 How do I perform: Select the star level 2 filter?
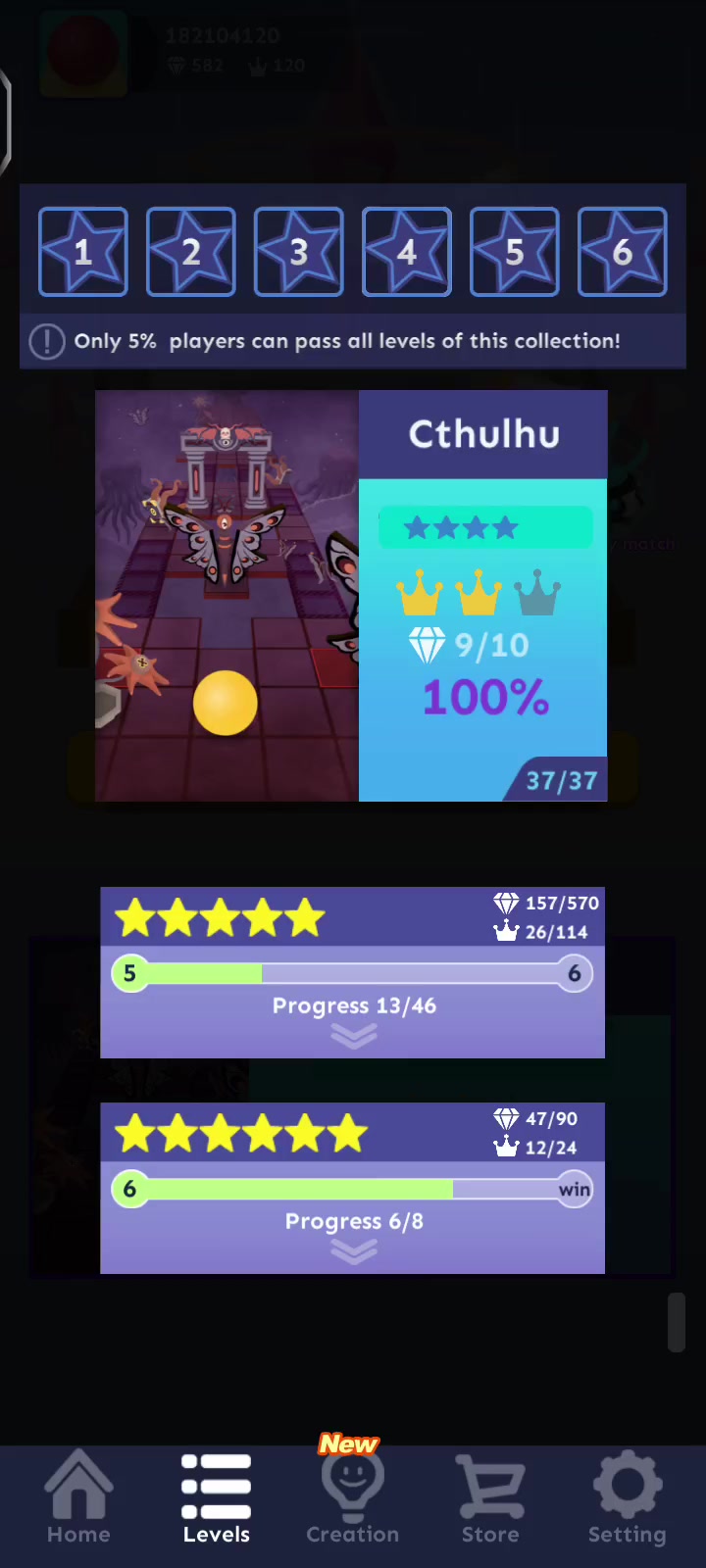click(191, 252)
